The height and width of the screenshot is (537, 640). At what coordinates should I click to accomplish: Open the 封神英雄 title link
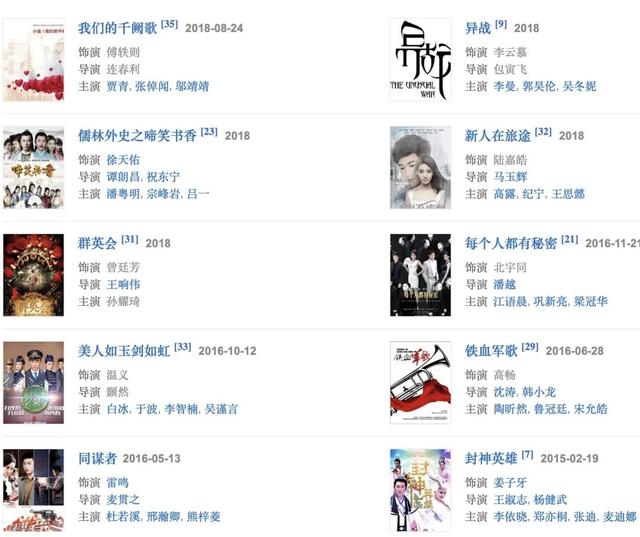(491, 459)
